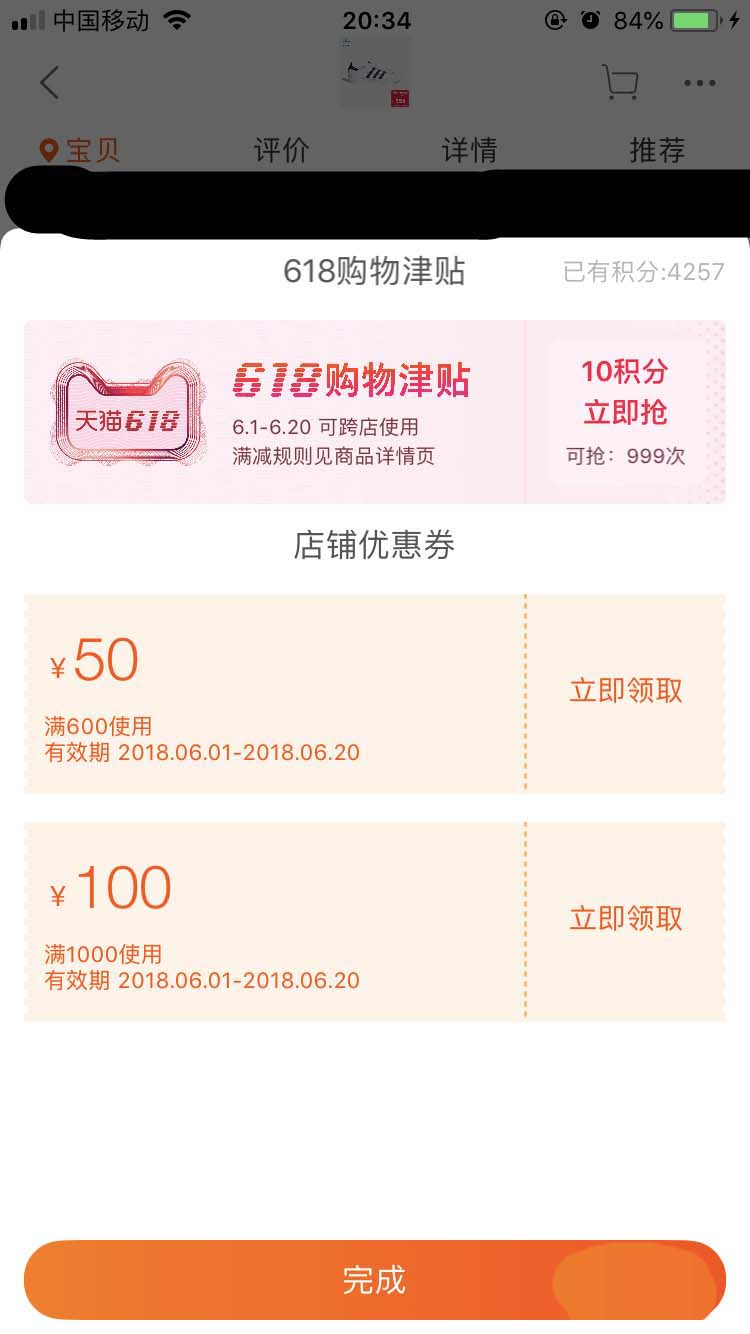Select the 宝贝 tab
Viewport: 750px width, 1334px height.
click(x=81, y=151)
